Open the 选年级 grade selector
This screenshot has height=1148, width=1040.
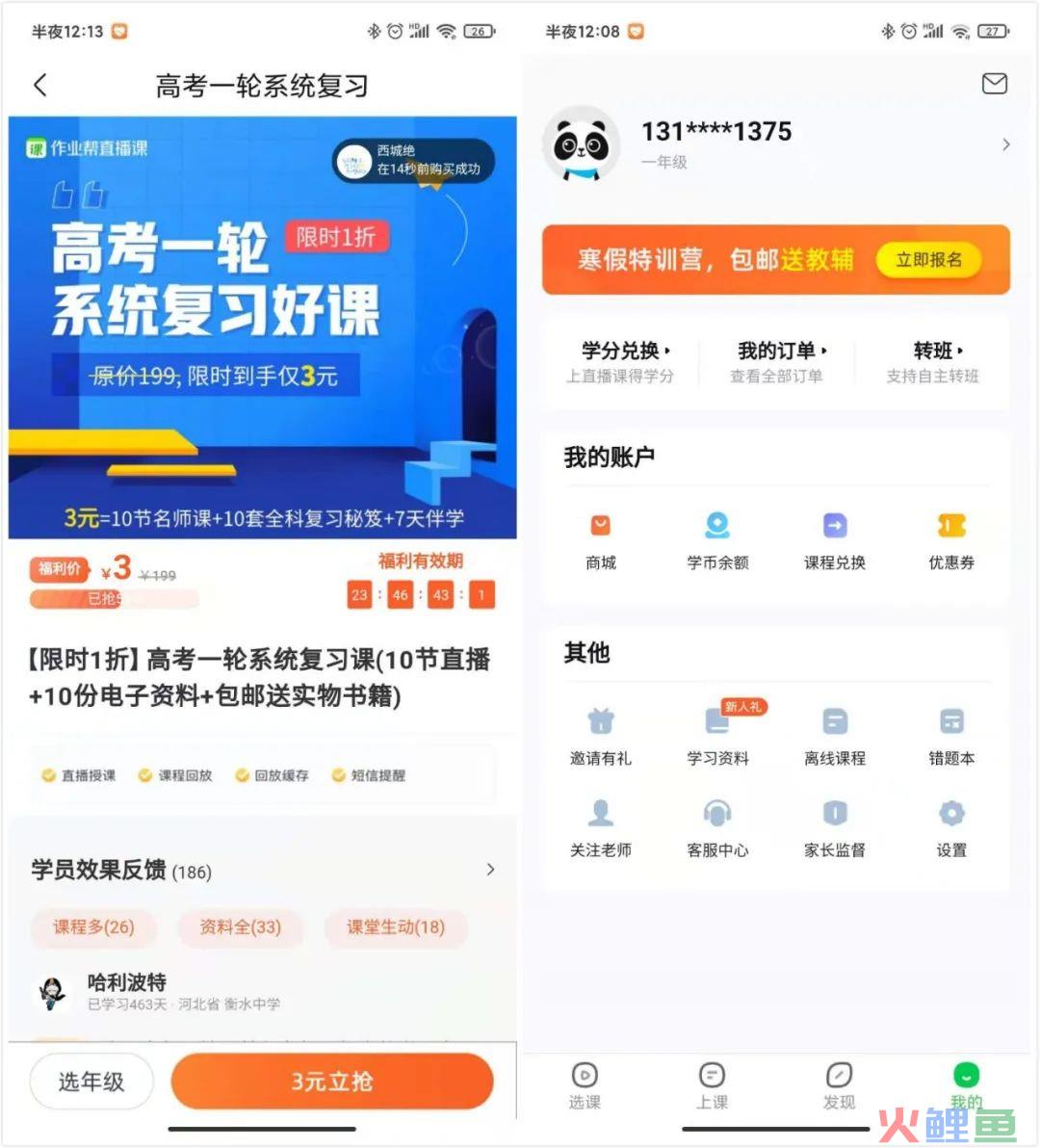(91, 1082)
